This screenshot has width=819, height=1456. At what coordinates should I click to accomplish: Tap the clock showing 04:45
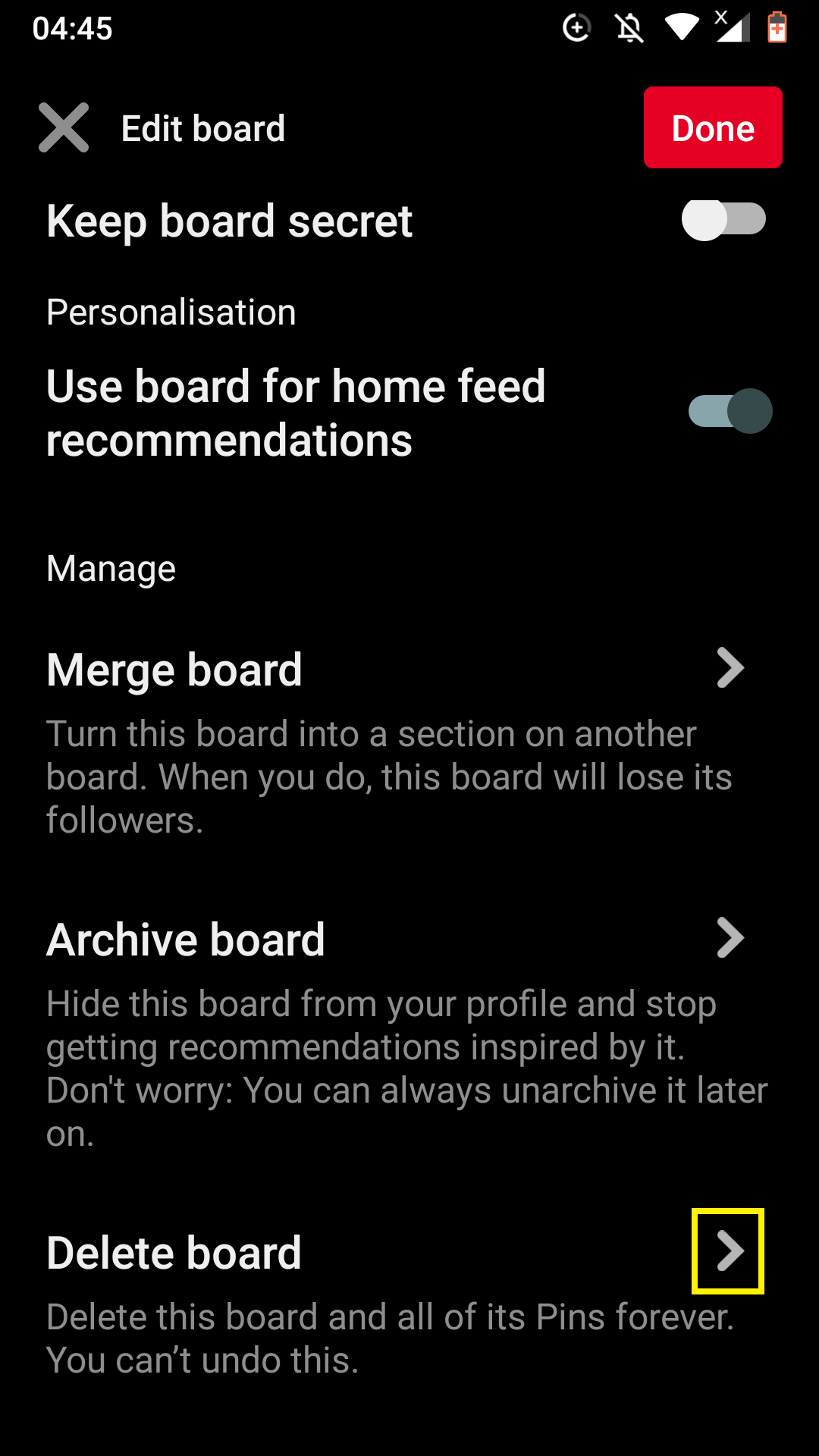tap(74, 28)
